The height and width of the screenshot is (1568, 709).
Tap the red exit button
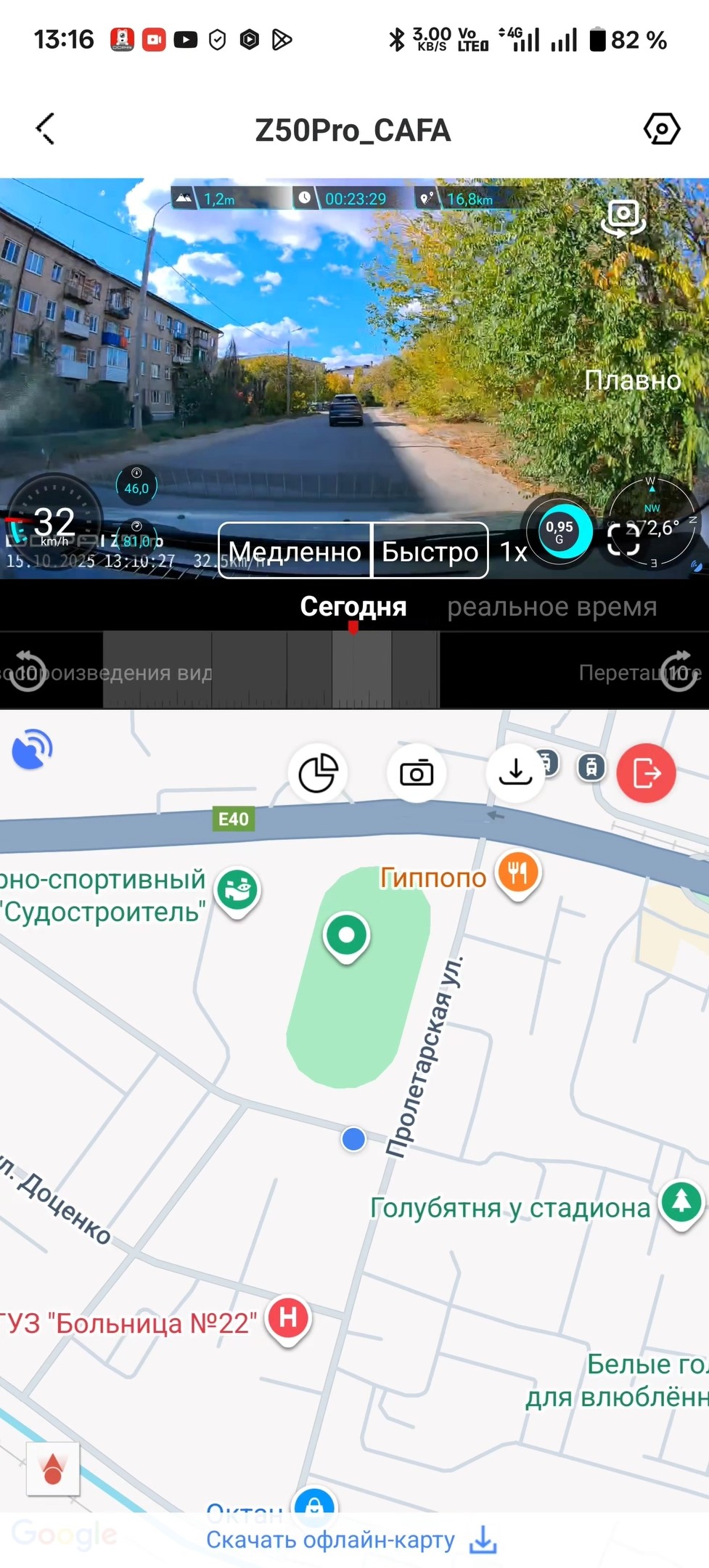click(646, 773)
